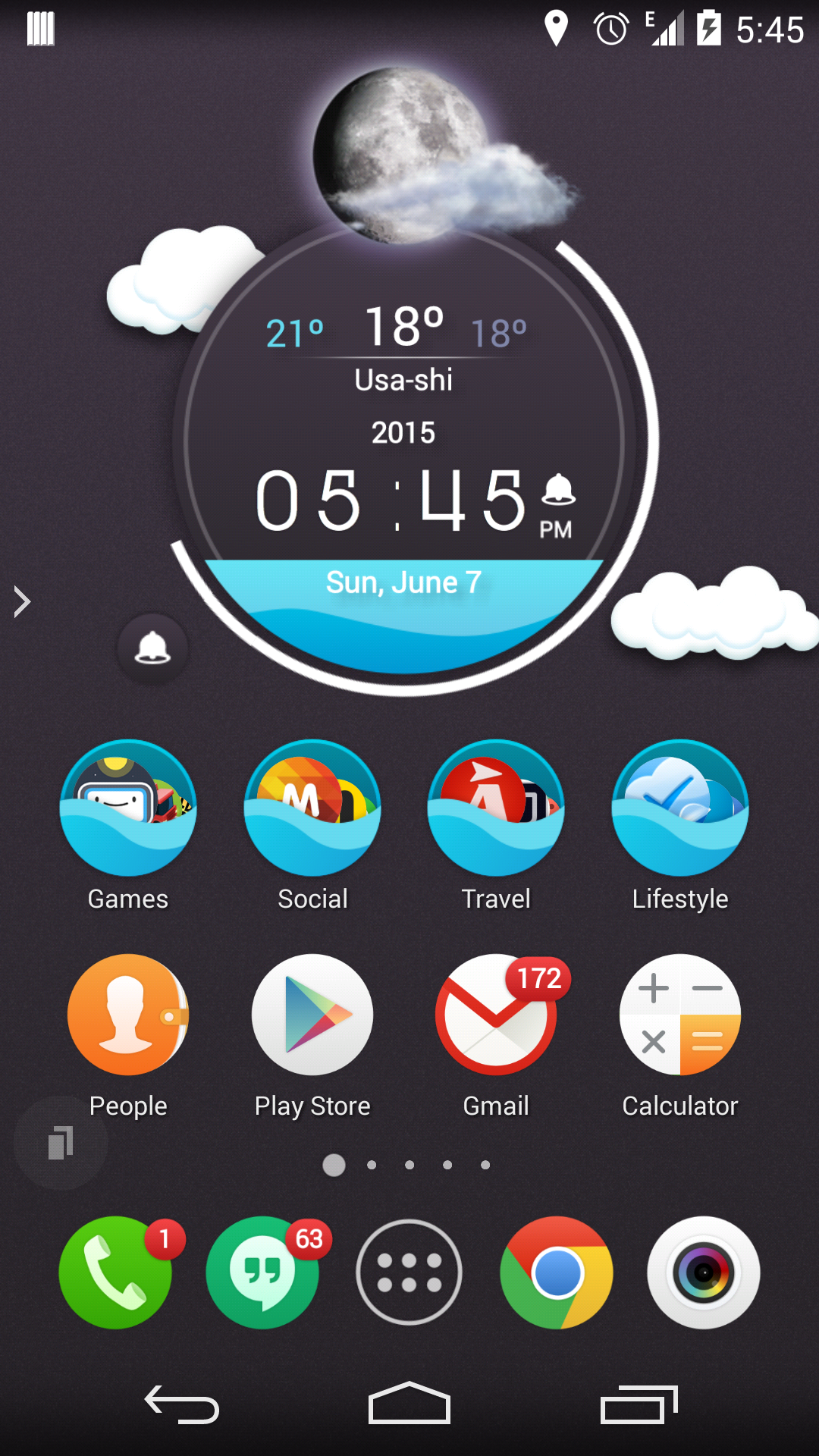Viewport: 819px width, 1456px height.
Task: Open the Travel folder
Action: click(x=496, y=808)
